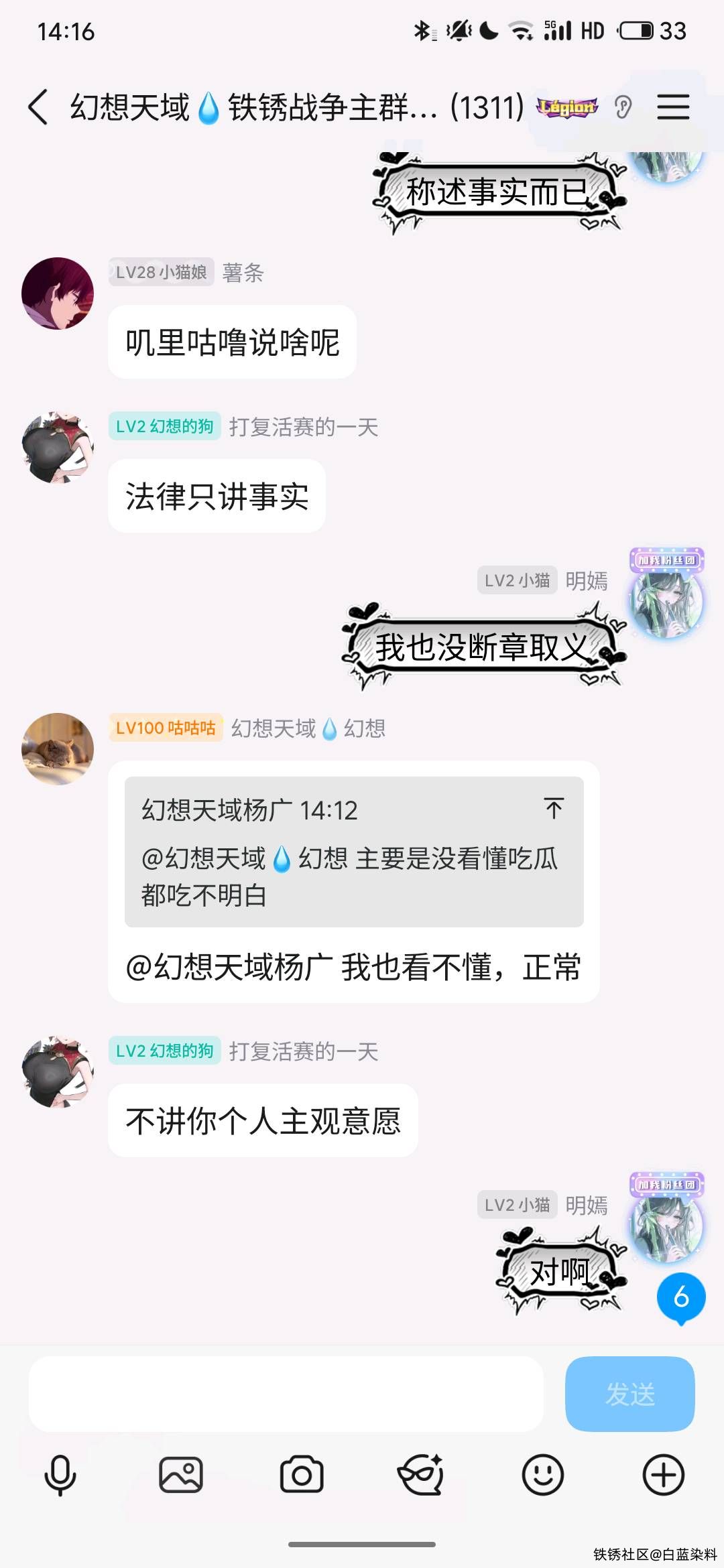Screen dimensions: 724x1568
Task: Tap the earpiece mode icon
Action: click(623, 107)
